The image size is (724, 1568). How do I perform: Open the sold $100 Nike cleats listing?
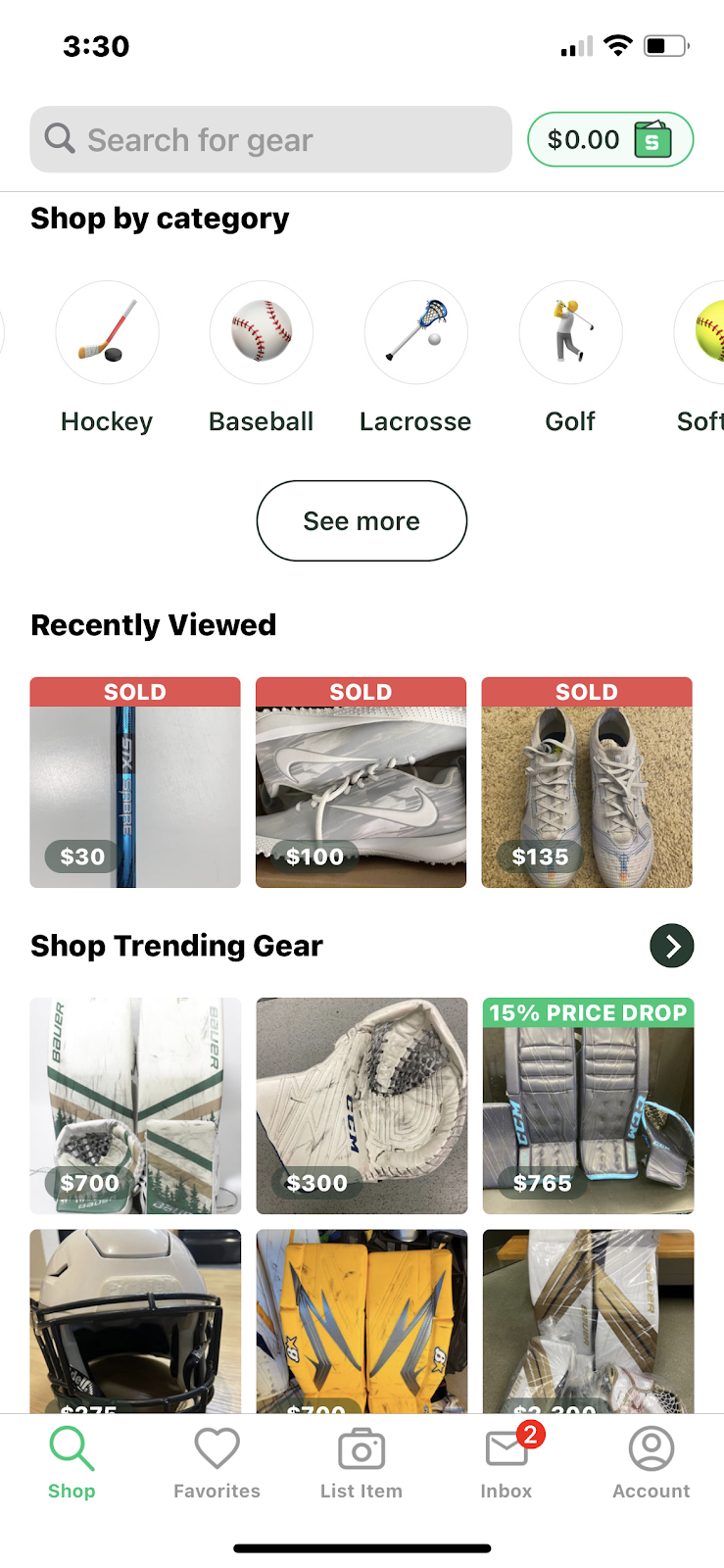(x=361, y=782)
